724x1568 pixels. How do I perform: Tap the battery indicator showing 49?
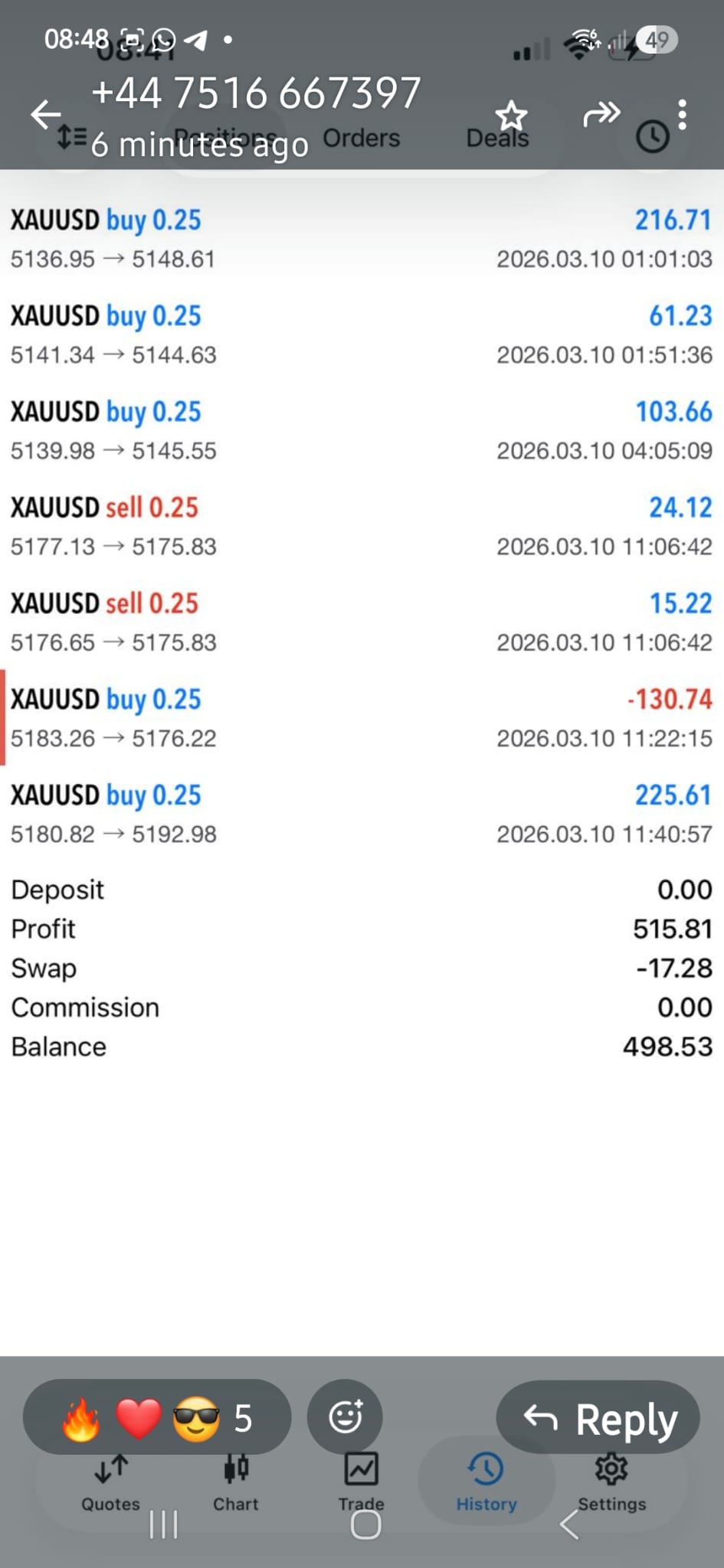coord(655,40)
